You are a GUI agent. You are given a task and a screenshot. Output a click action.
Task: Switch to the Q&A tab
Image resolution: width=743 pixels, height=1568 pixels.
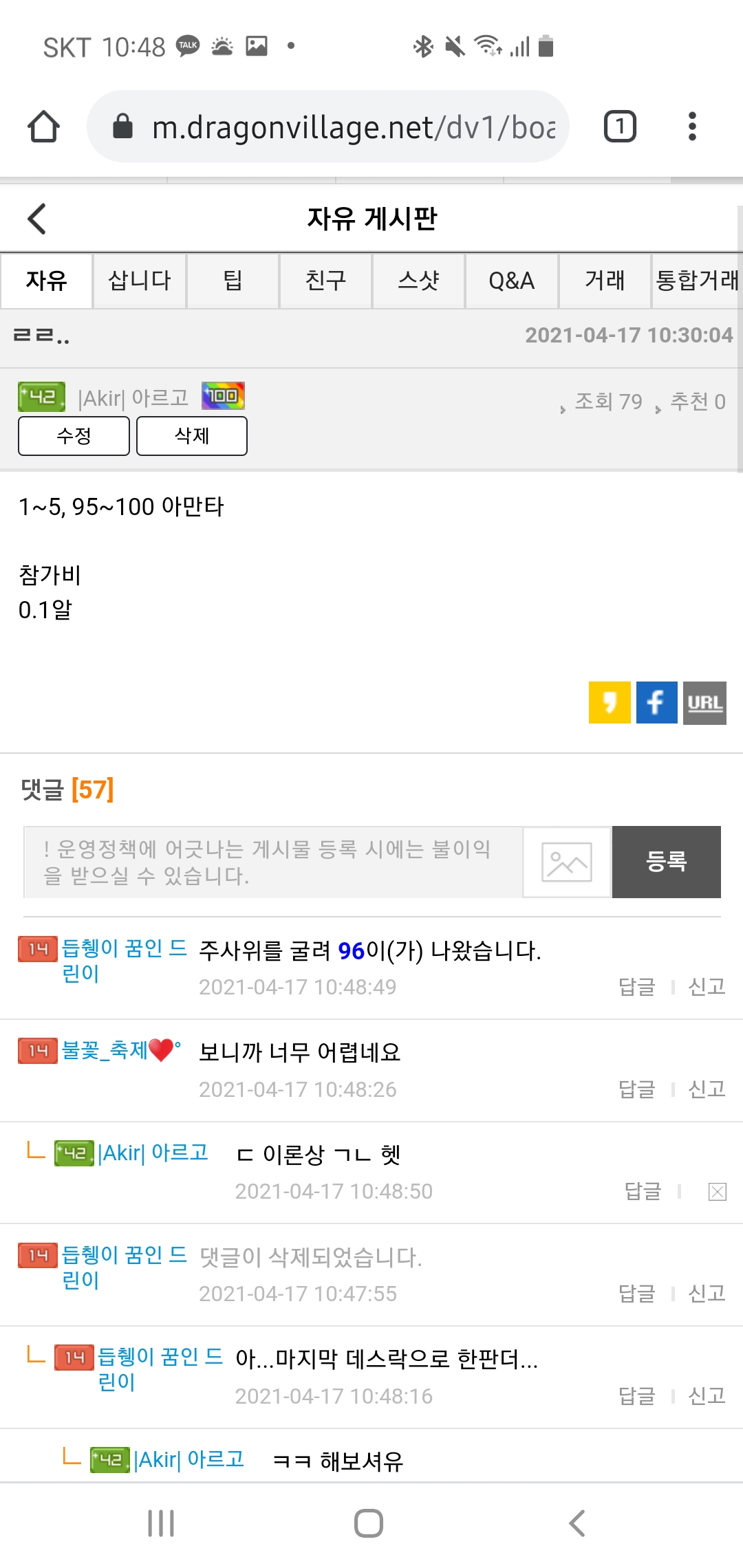pos(511,281)
